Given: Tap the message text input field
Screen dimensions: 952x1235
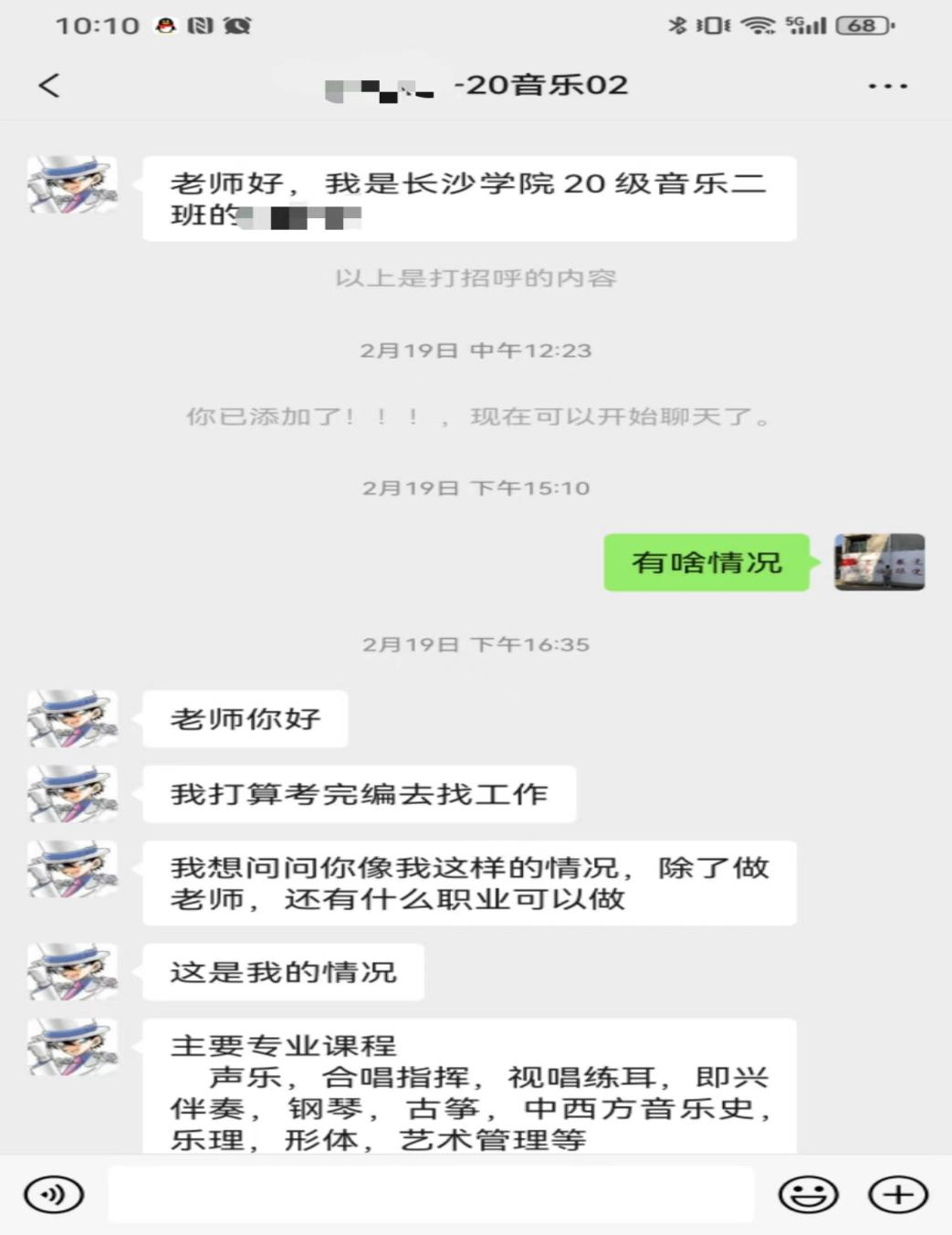Looking at the screenshot, I should click(431, 1194).
